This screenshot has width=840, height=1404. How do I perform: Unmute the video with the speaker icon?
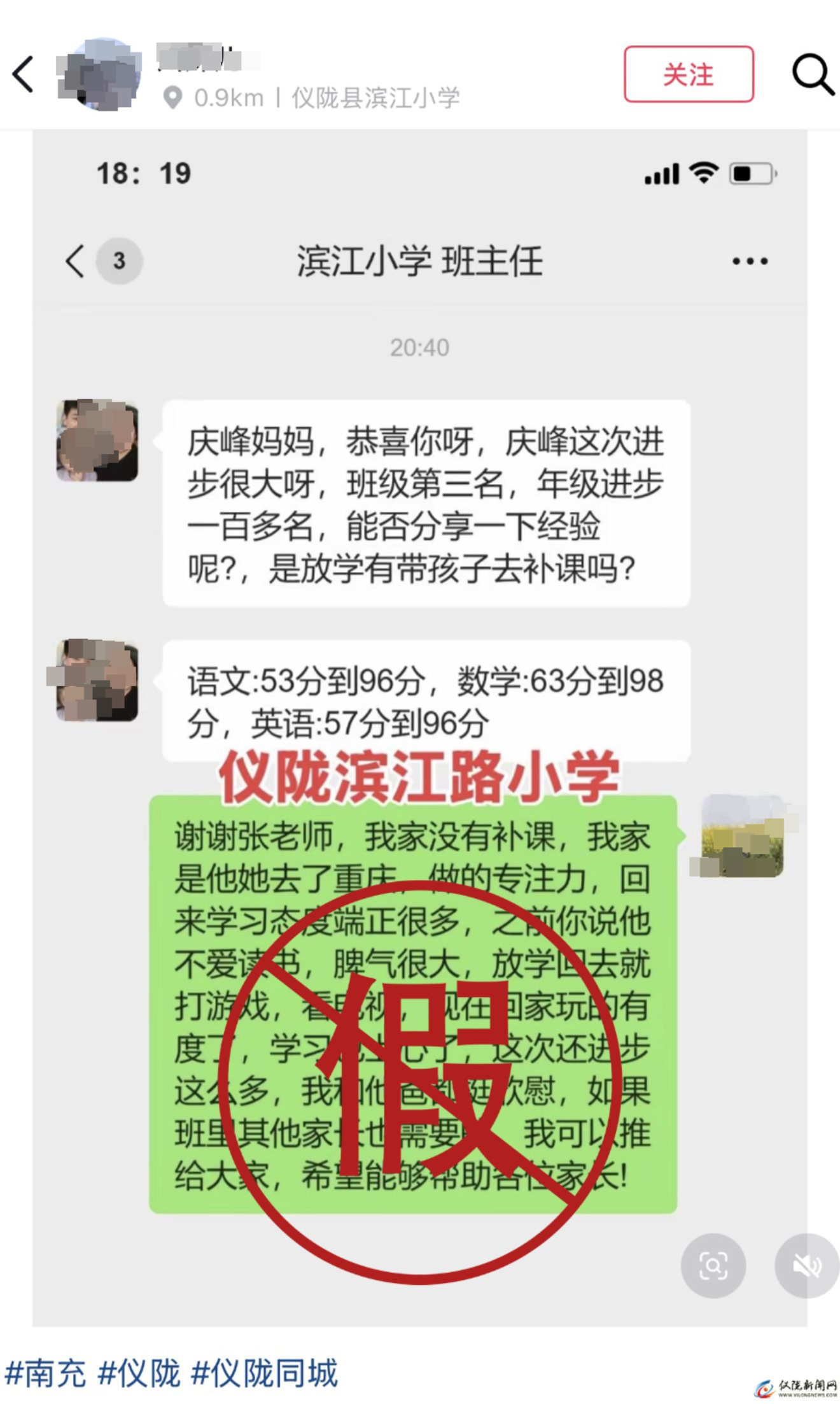coord(807,1265)
